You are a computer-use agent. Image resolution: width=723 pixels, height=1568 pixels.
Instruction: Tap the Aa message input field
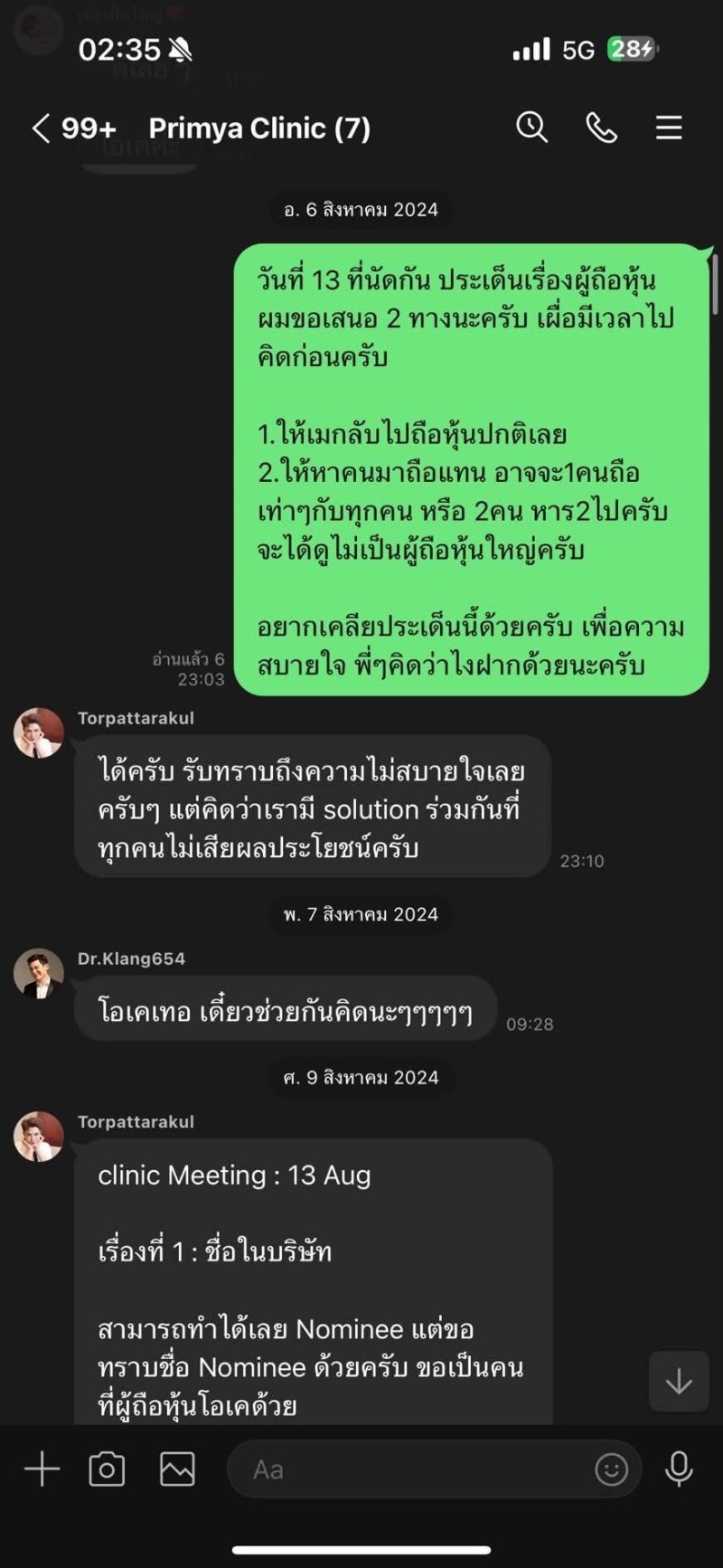[407, 1469]
